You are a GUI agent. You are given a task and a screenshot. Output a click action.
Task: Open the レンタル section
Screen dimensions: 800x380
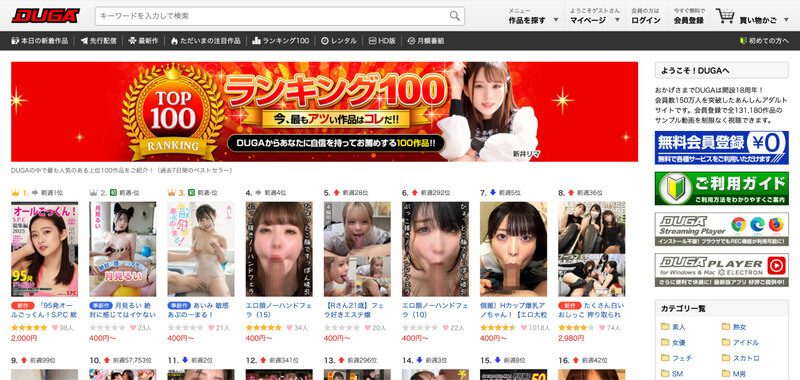click(x=339, y=41)
